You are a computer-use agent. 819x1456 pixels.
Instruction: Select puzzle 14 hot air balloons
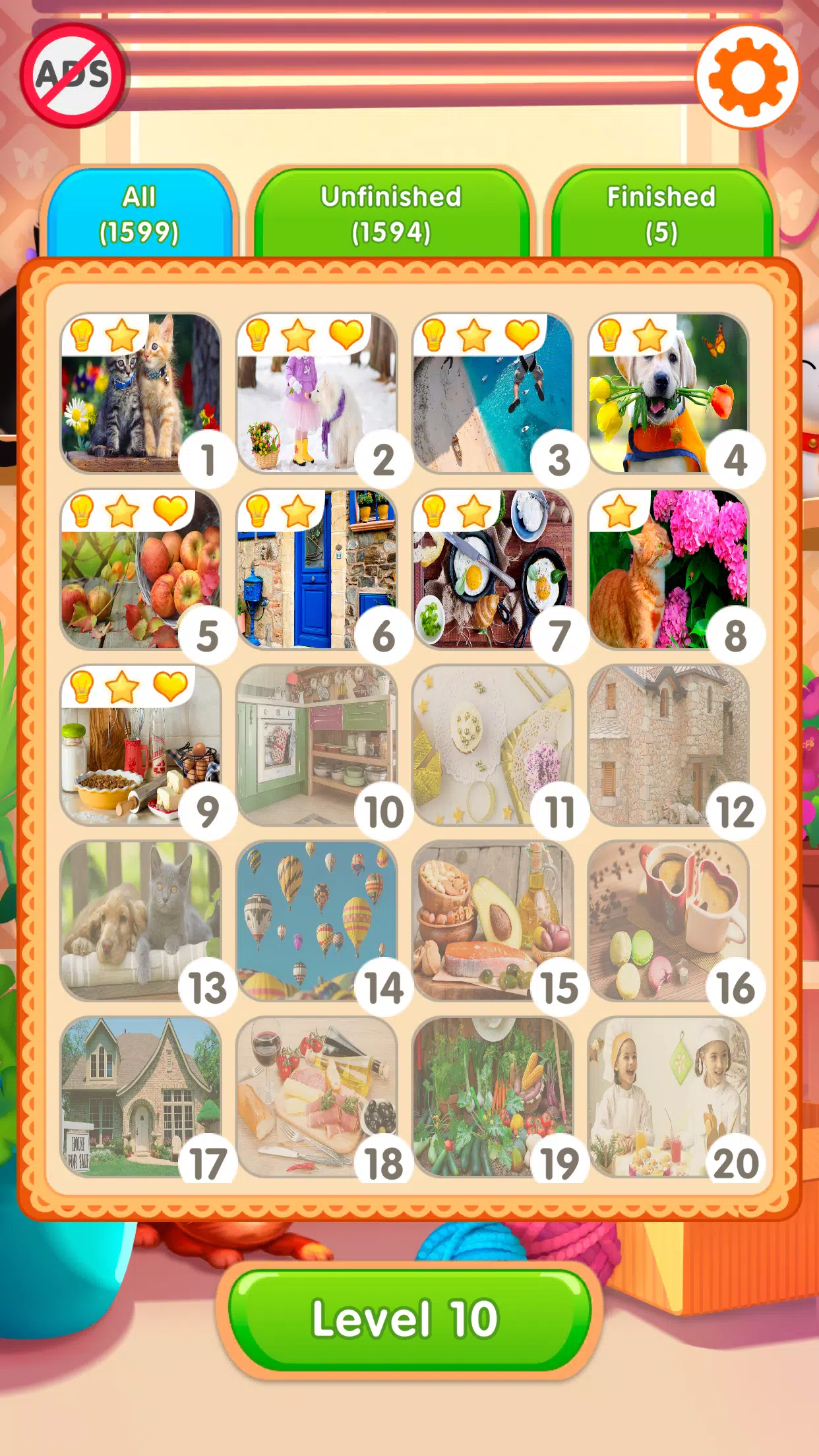(x=317, y=921)
